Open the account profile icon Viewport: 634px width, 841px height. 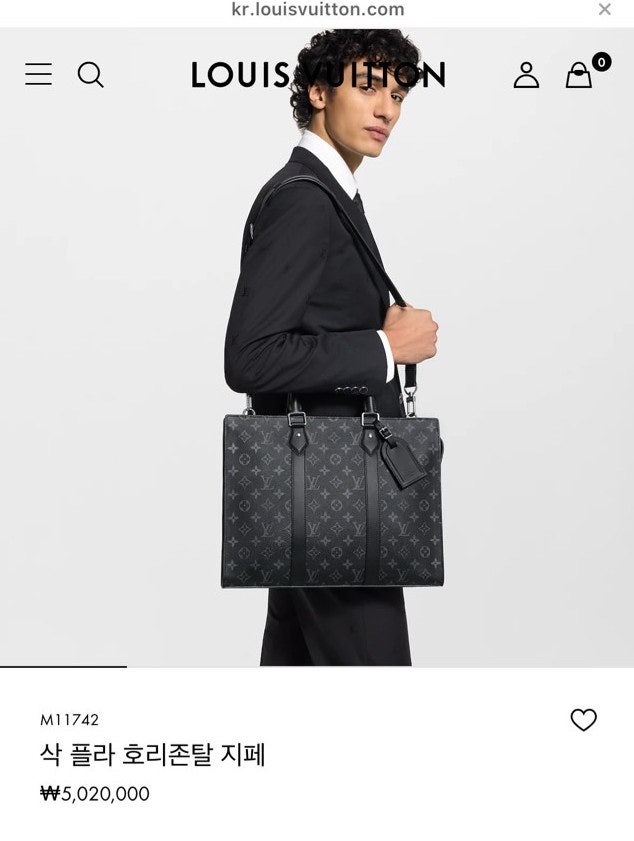point(526,75)
